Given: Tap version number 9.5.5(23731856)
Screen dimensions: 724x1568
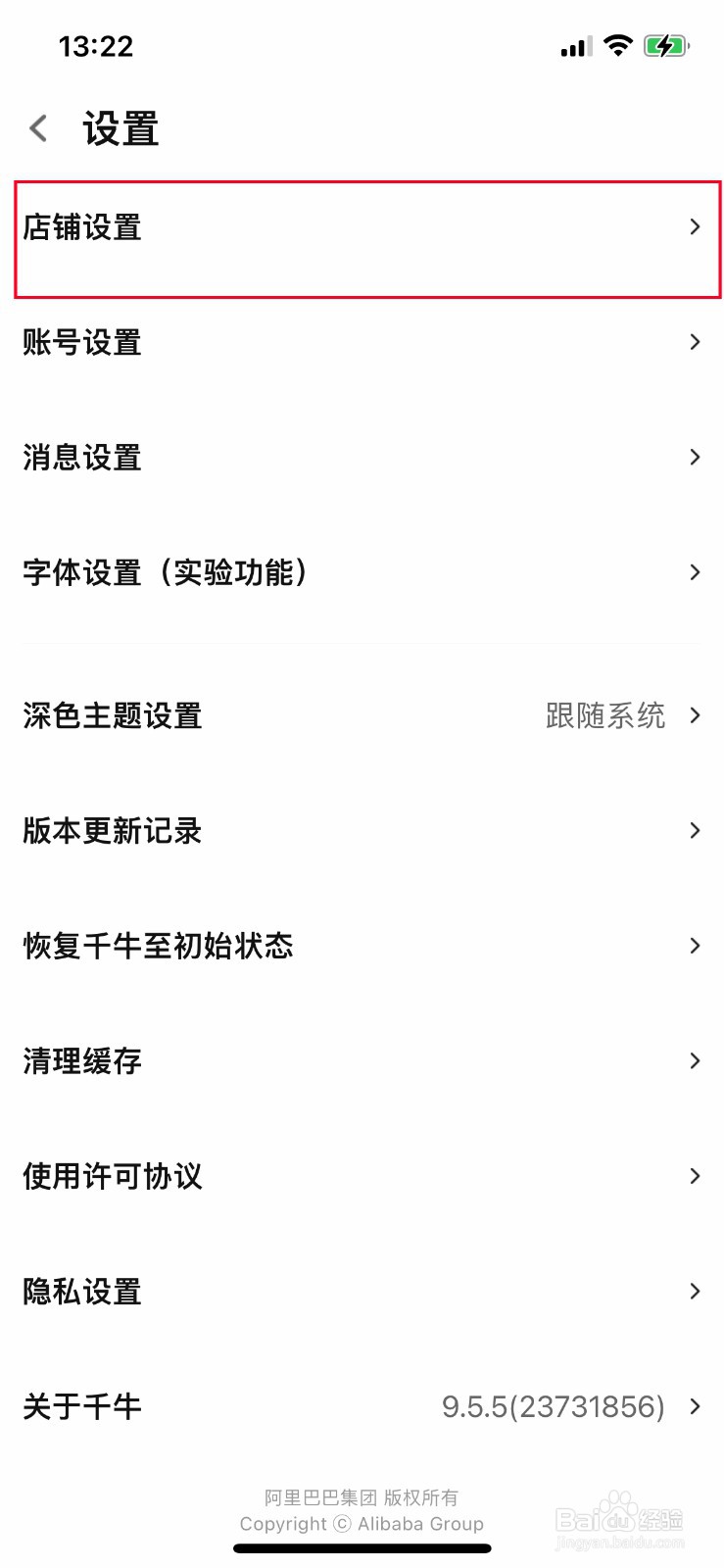Looking at the screenshot, I should [x=554, y=1406].
